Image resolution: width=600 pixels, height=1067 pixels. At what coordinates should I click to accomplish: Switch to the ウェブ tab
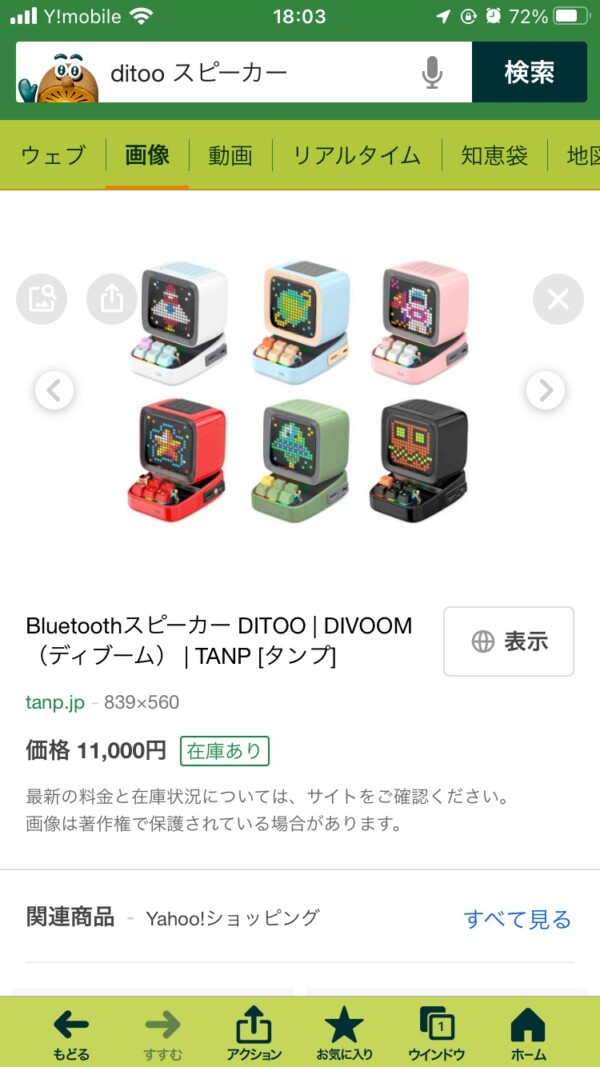coord(53,155)
